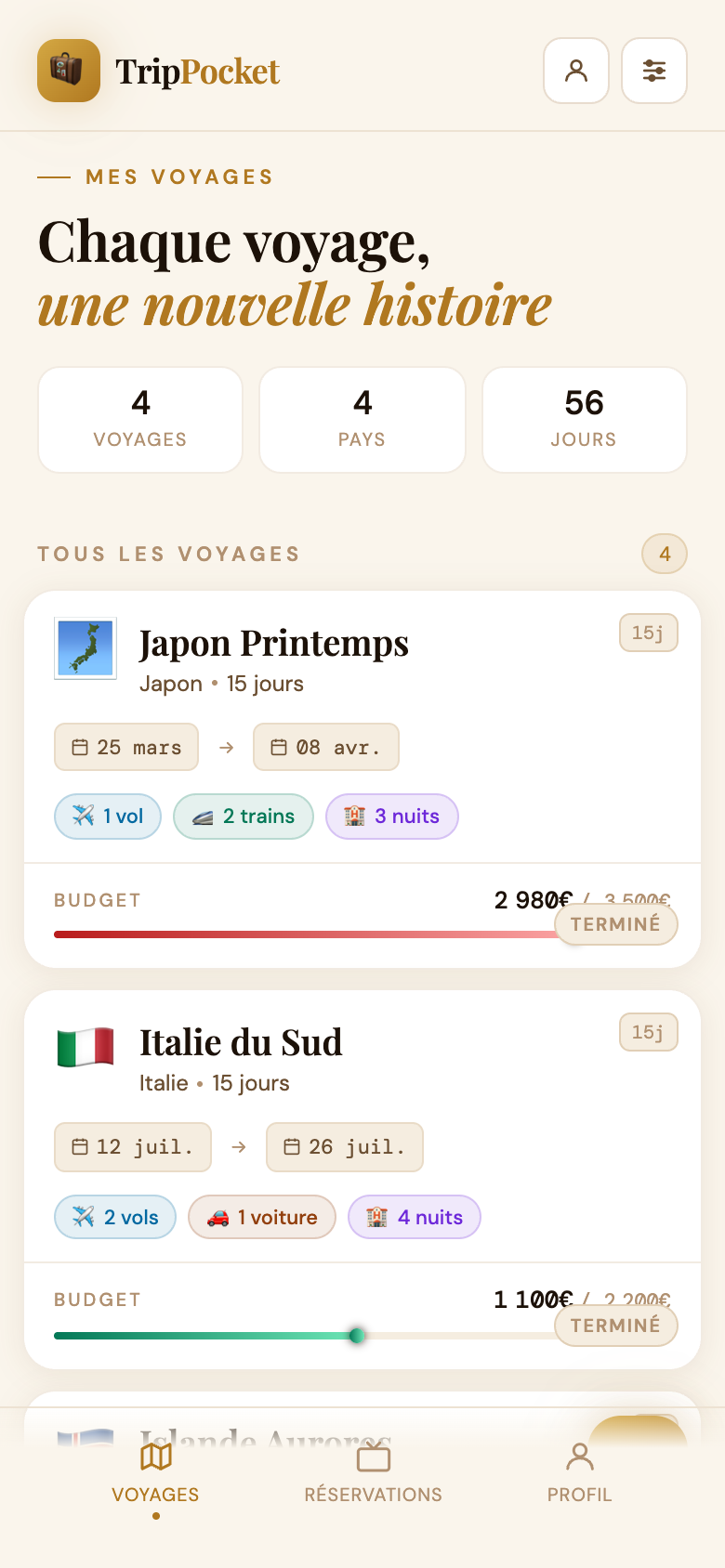Image resolution: width=725 pixels, height=1568 pixels.
Task: Open the Japon Printemps trip card
Action: (362, 779)
